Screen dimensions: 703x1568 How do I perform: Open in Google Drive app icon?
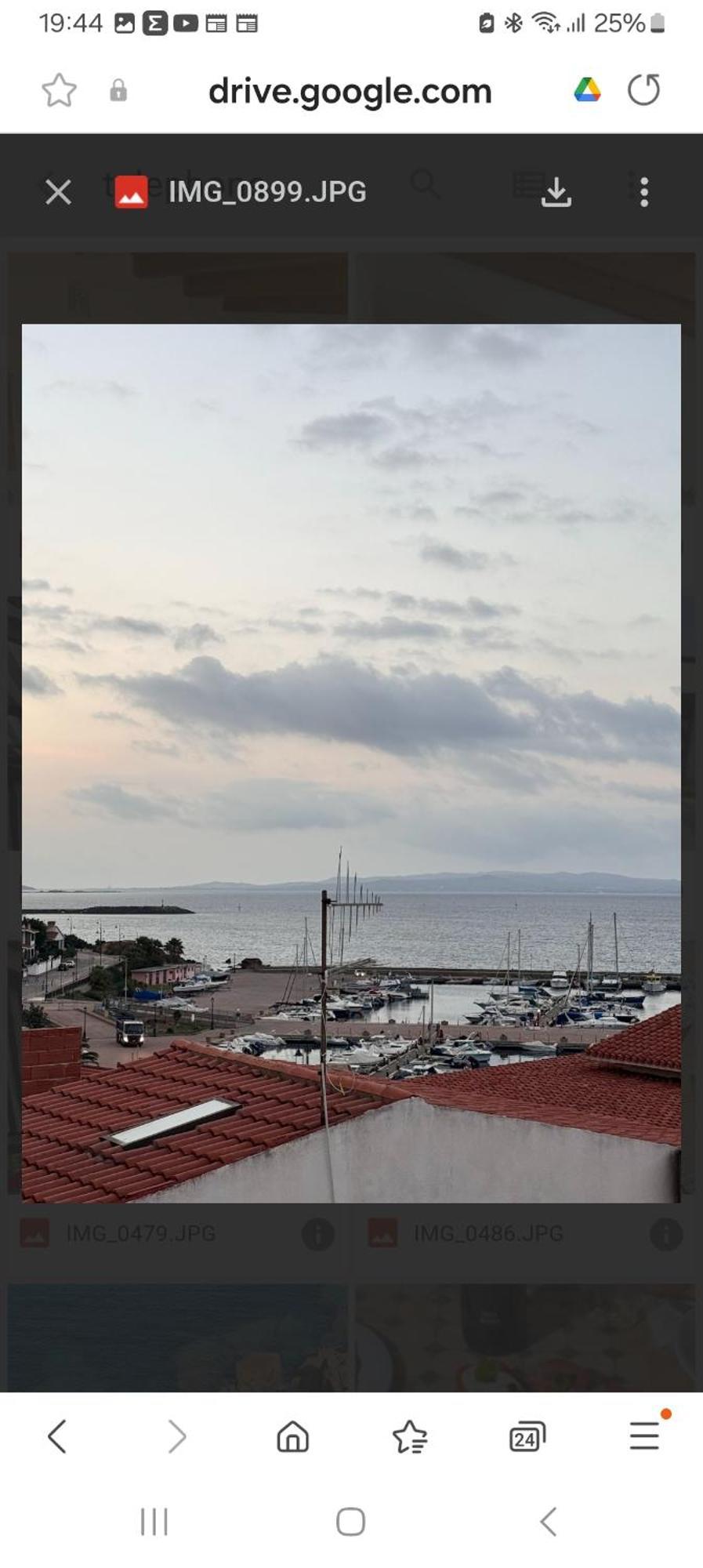tap(587, 91)
